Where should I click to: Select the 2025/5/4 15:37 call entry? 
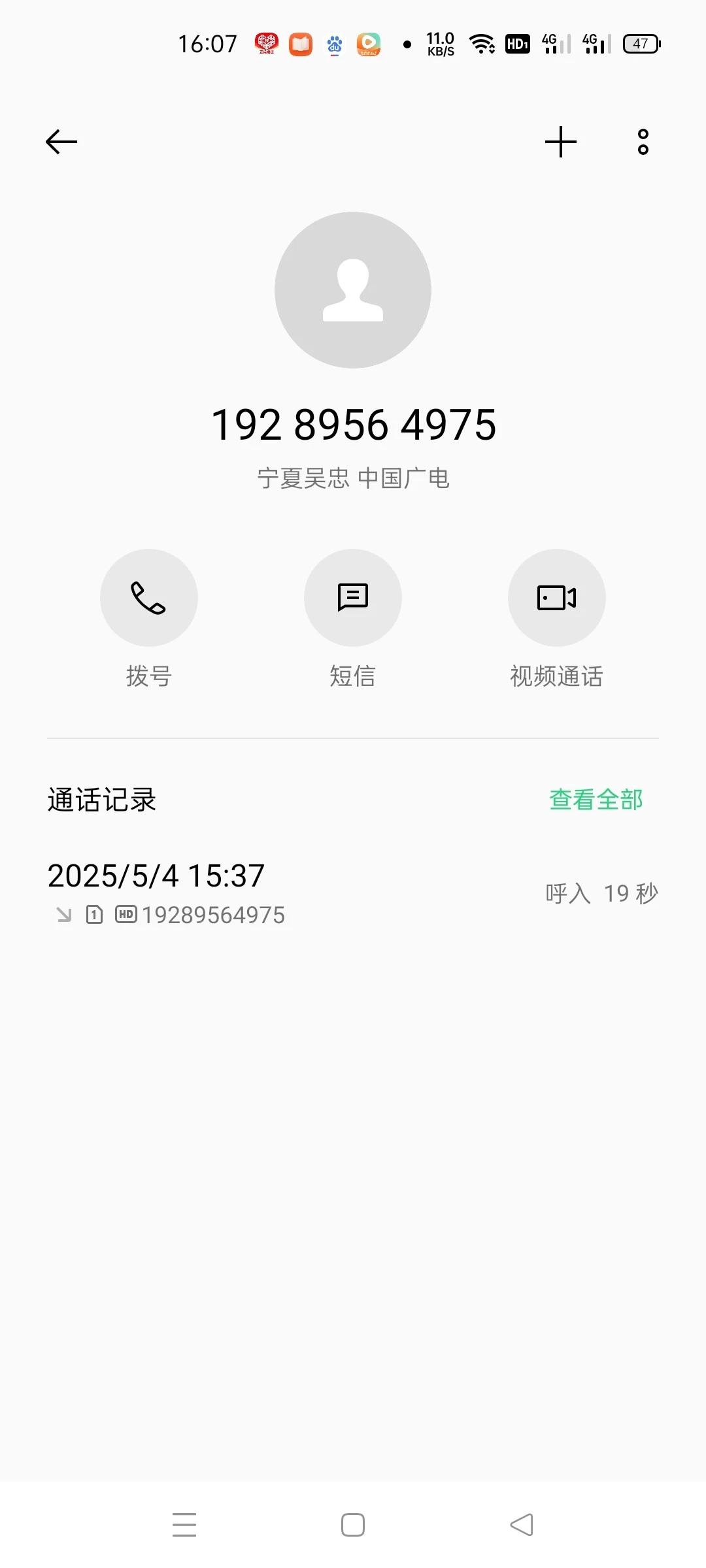coord(155,875)
